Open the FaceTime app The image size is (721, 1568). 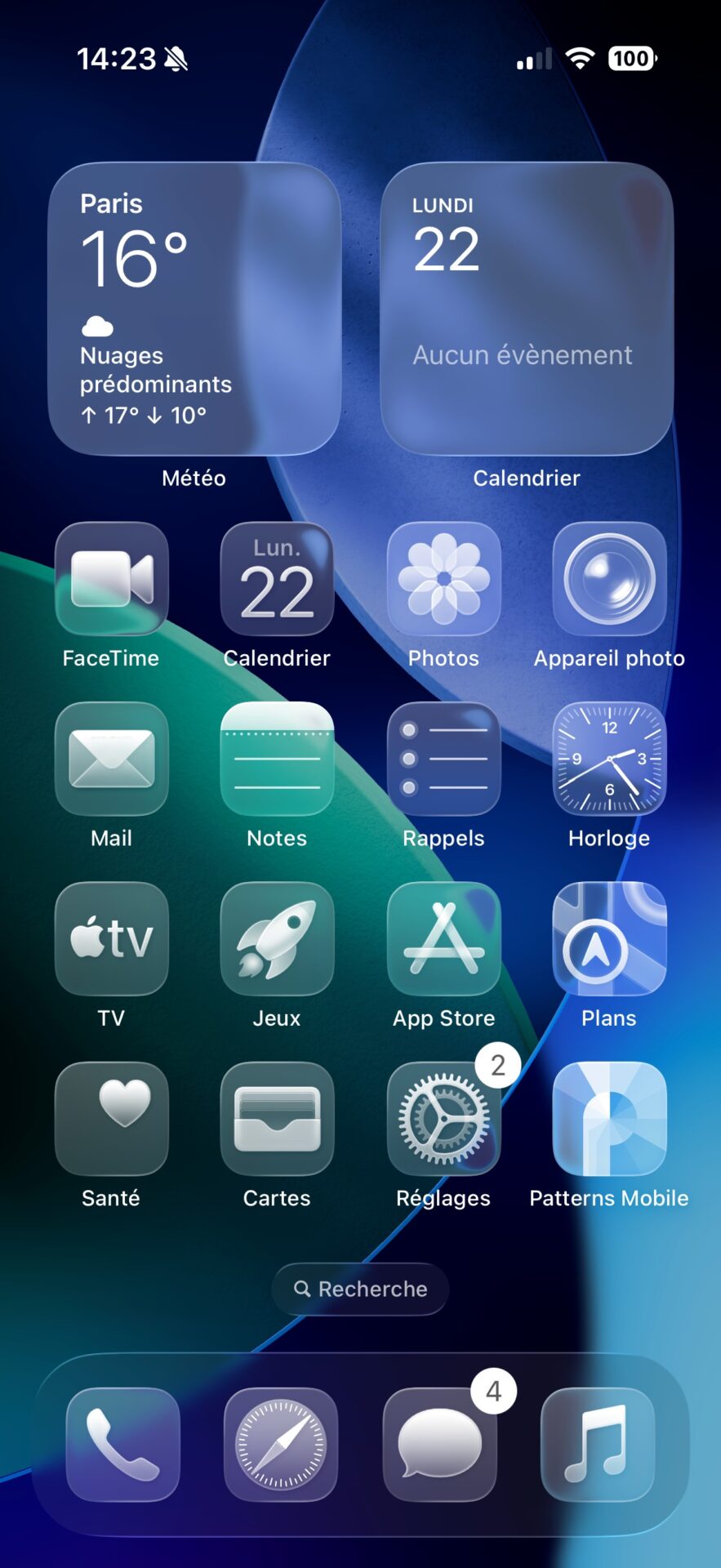click(112, 579)
